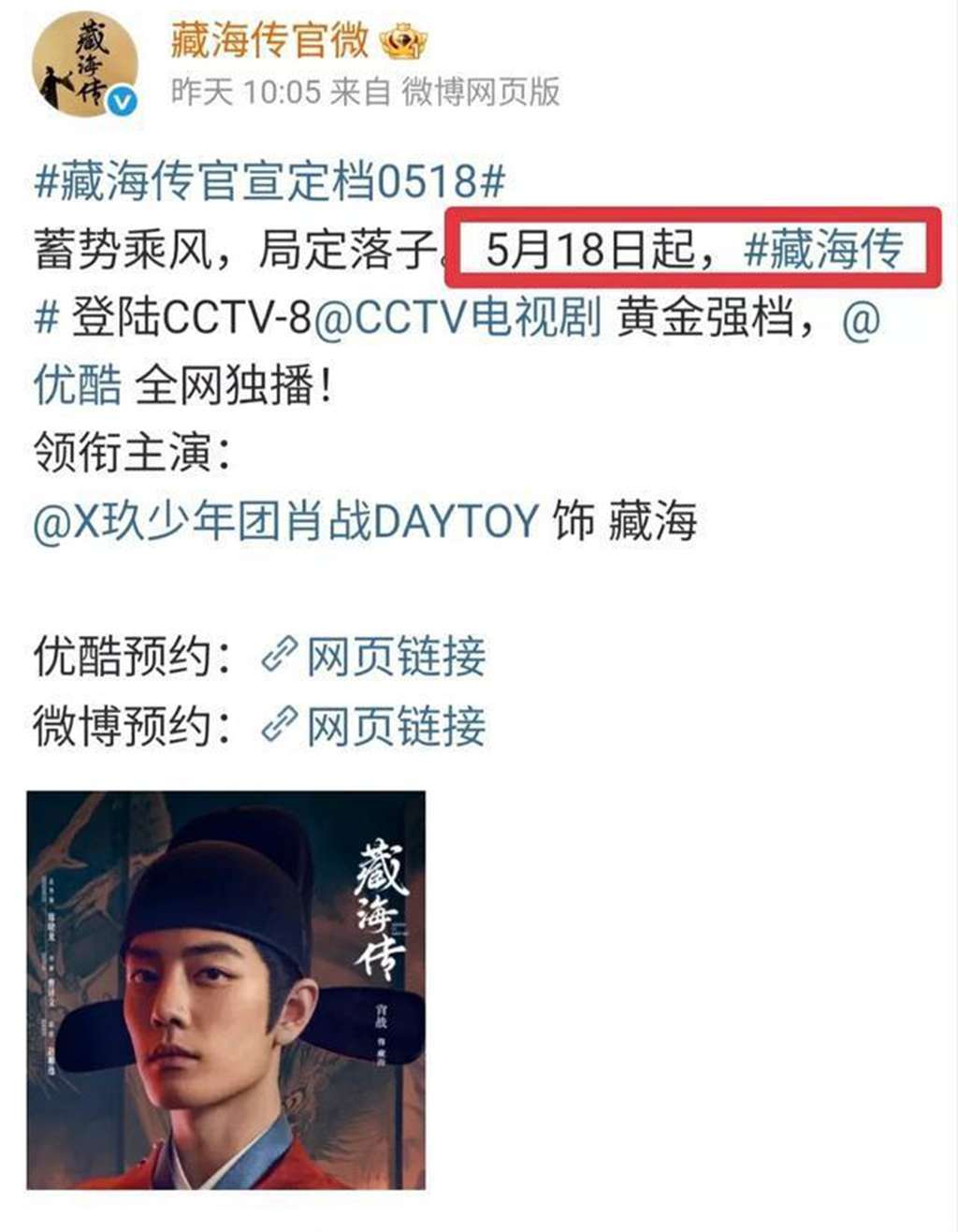958x1232 pixels.
Task: Open the @优酷 mention
Action: 78,385
